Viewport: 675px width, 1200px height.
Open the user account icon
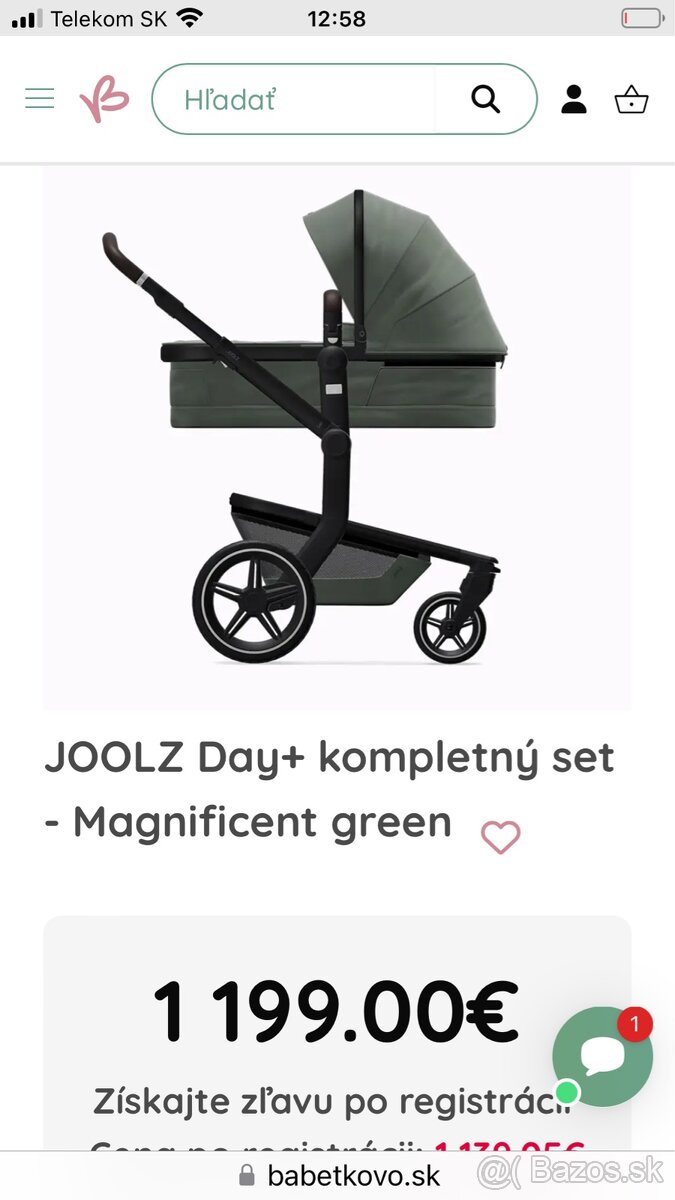click(x=574, y=99)
